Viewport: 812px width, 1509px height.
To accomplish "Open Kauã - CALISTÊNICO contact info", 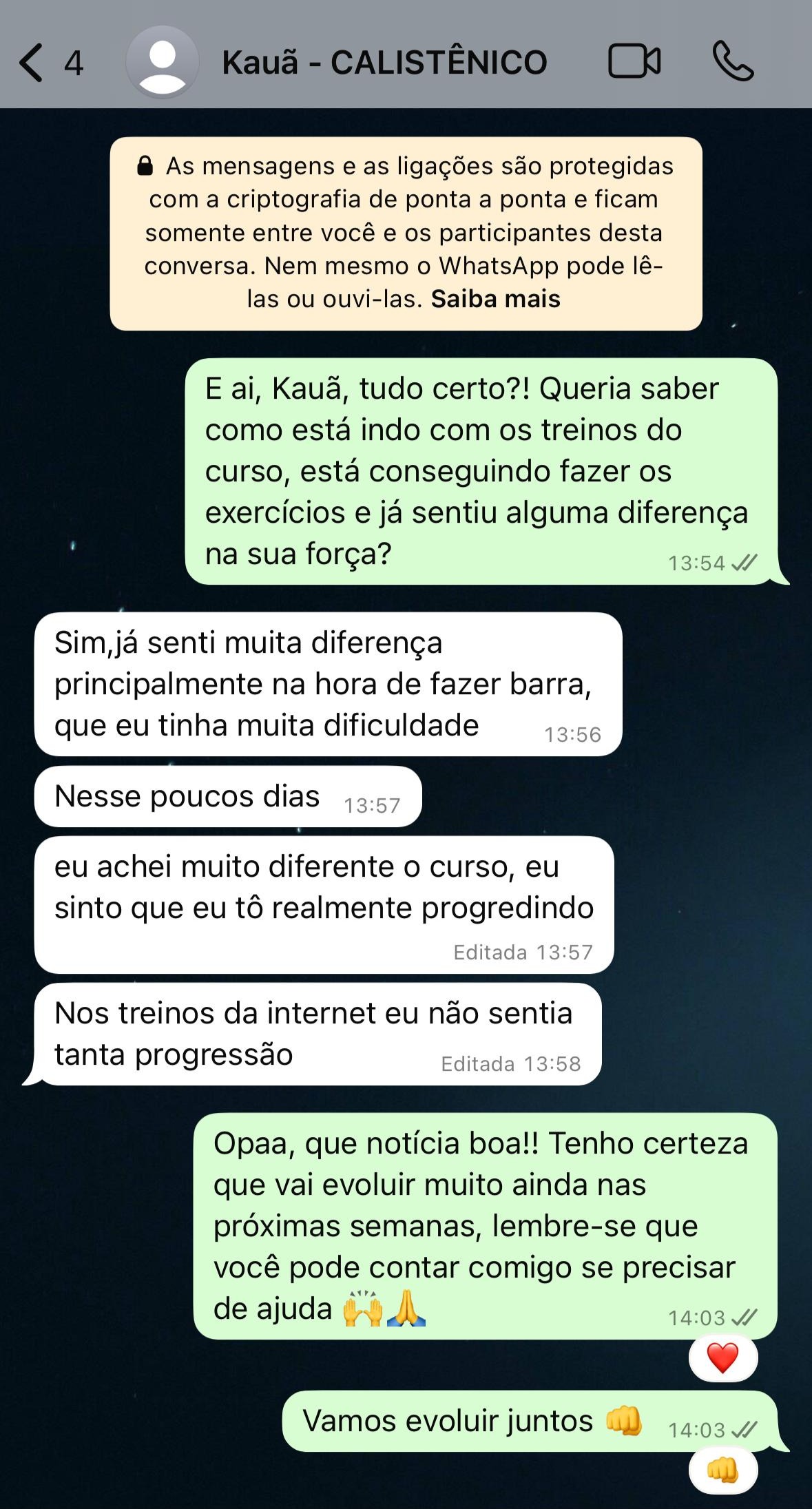I will tap(384, 63).
